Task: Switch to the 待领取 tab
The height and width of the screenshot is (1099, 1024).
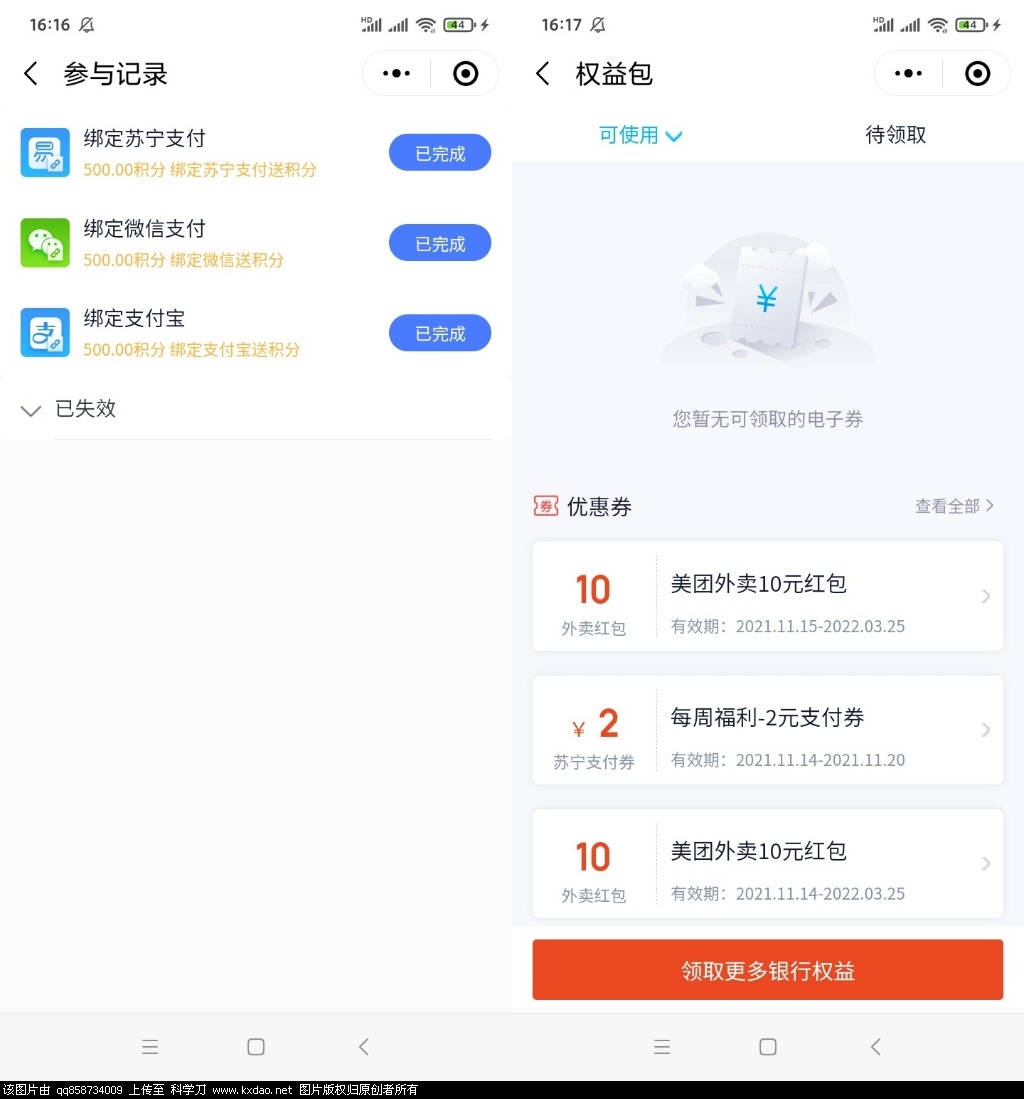Action: tap(895, 135)
